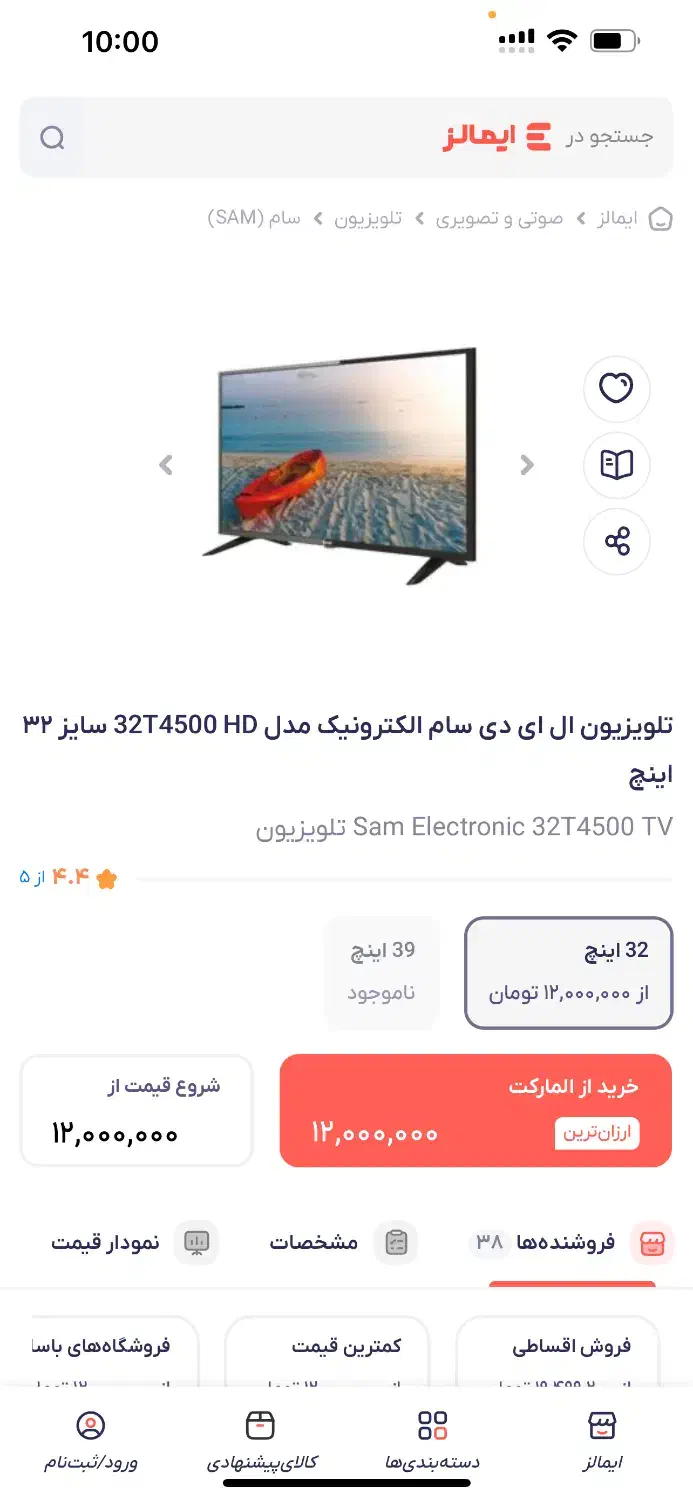Image resolution: width=693 pixels, height=1500 pixels.
Task: Go to the تلویزیون breadcrumb category
Action: click(367, 218)
